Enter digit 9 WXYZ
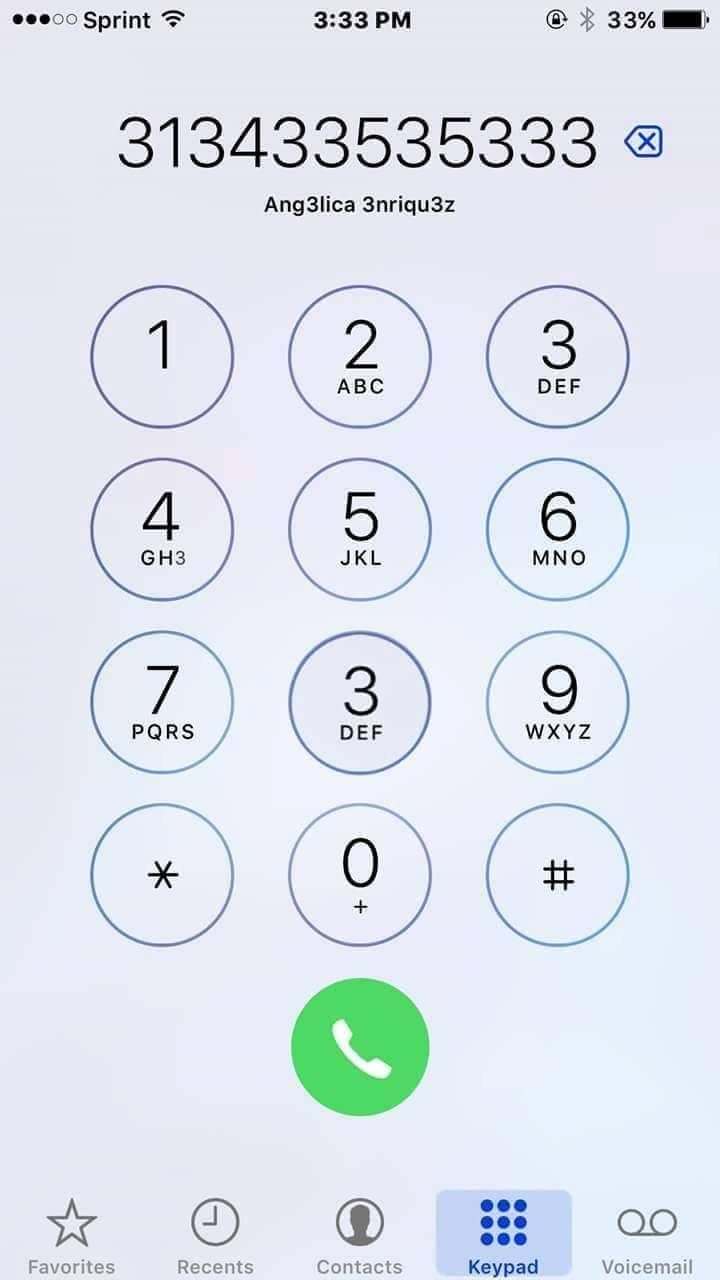This screenshot has width=720, height=1280. pos(558,702)
